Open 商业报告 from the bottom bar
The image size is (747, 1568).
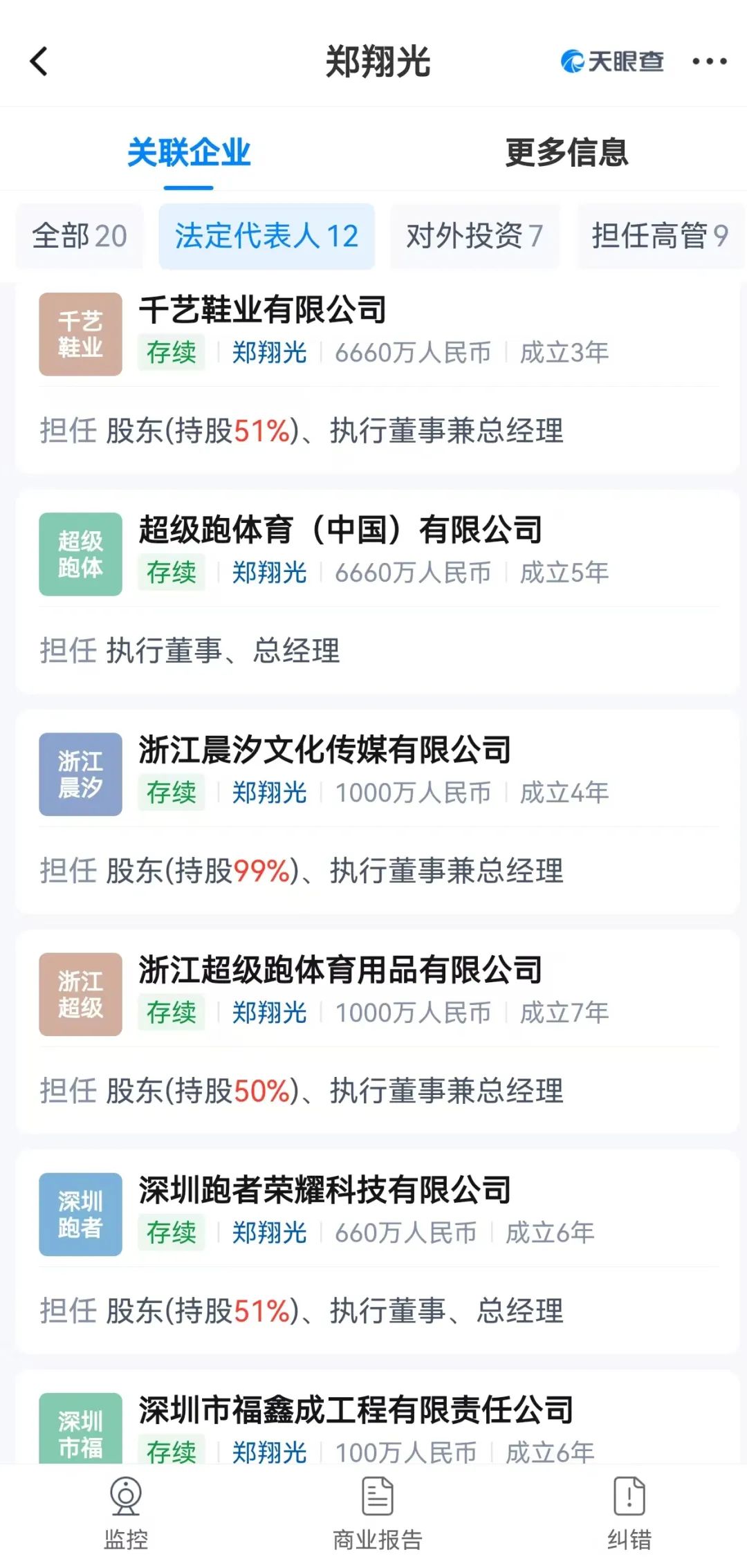[x=377, y=1513]
